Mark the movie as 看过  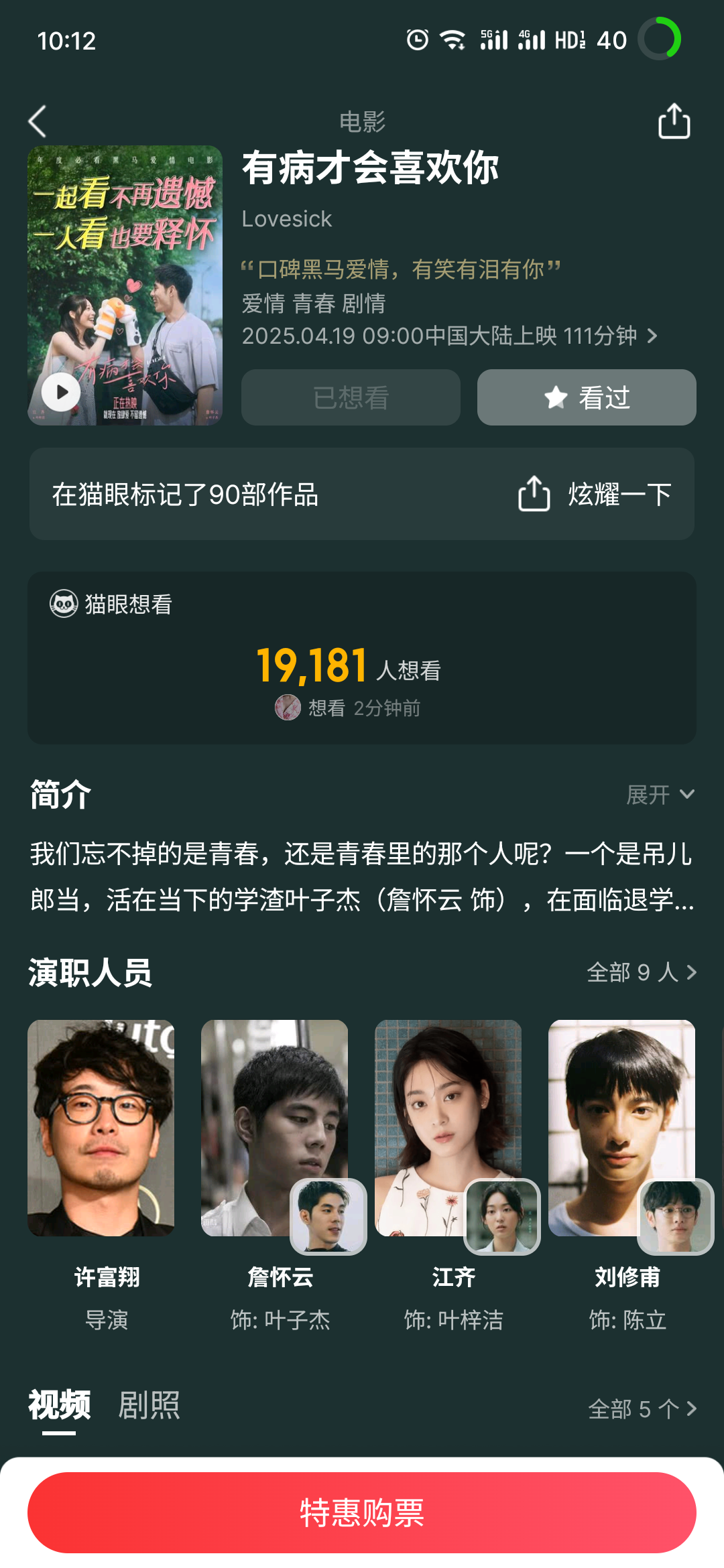(x=587, y=397)
